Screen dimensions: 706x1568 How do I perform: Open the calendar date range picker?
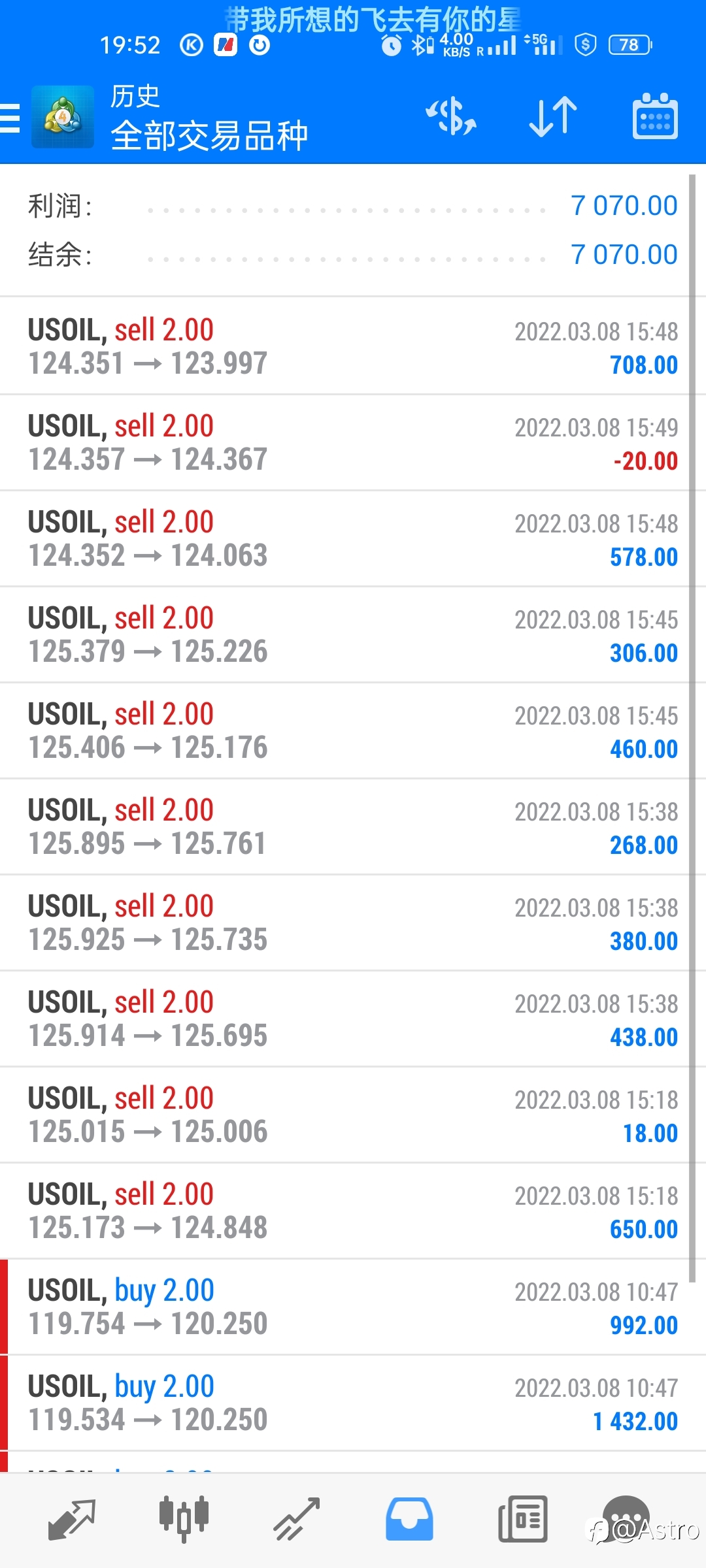pos(655,116)
